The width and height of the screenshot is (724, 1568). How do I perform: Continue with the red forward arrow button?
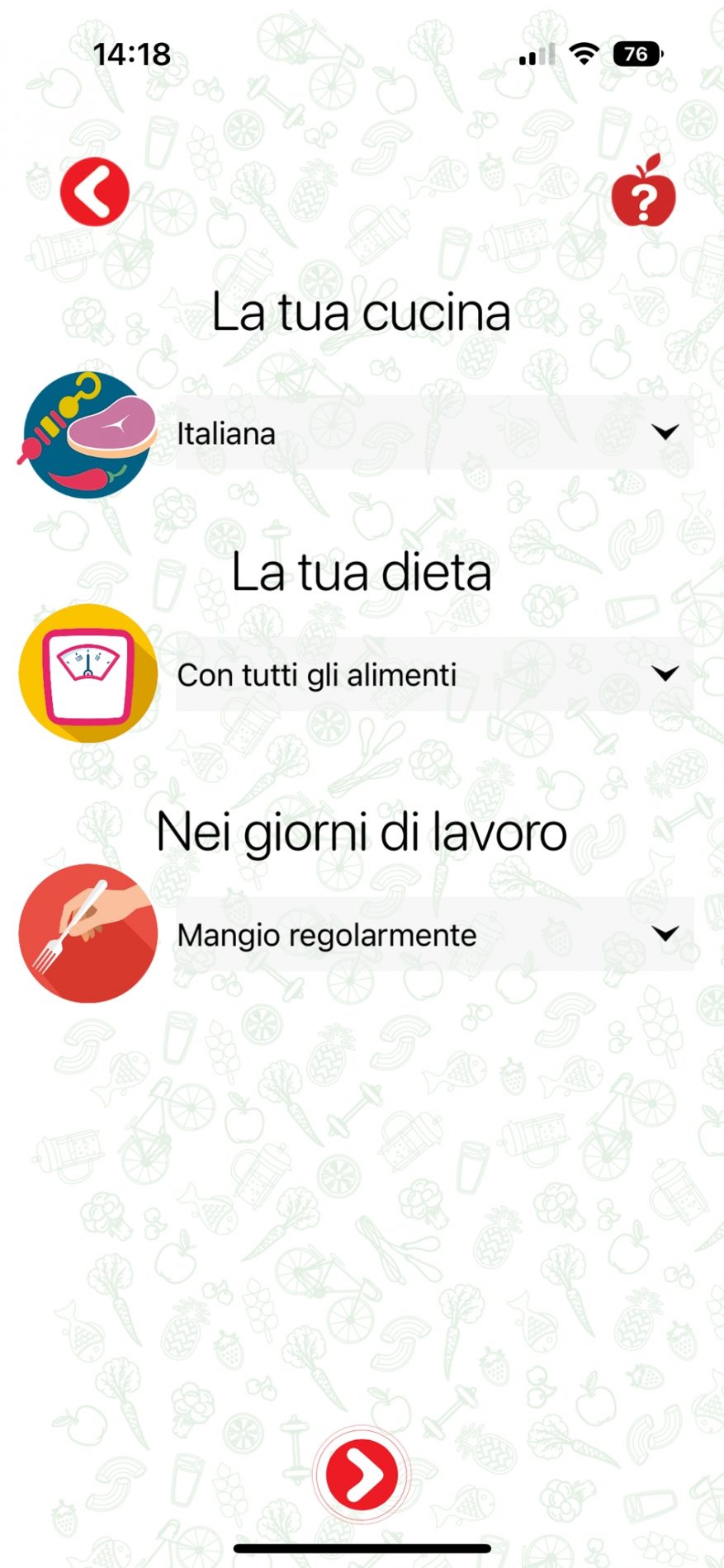(x=362, y=1475)
